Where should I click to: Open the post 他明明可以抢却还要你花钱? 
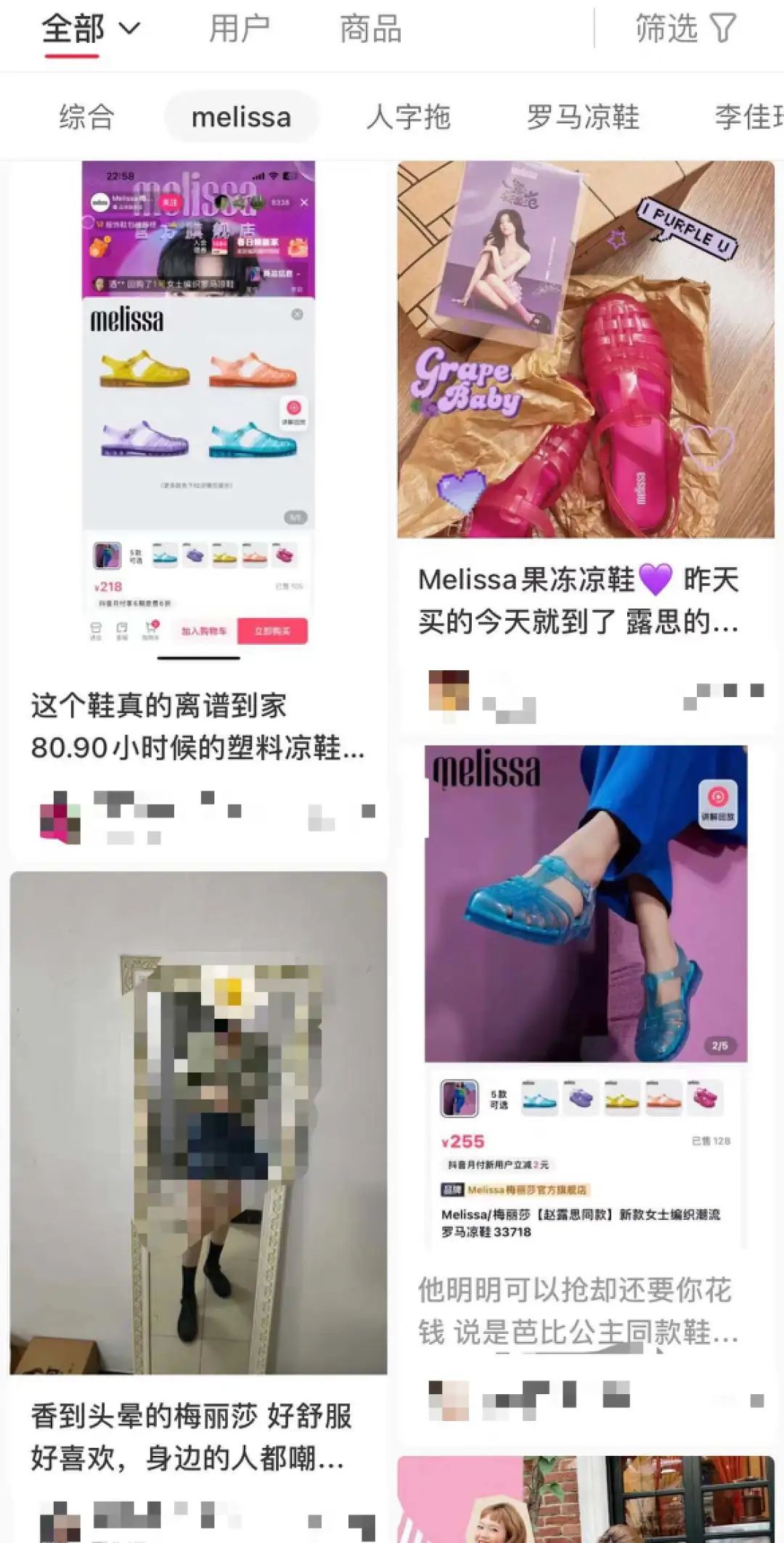[579, 1311]
